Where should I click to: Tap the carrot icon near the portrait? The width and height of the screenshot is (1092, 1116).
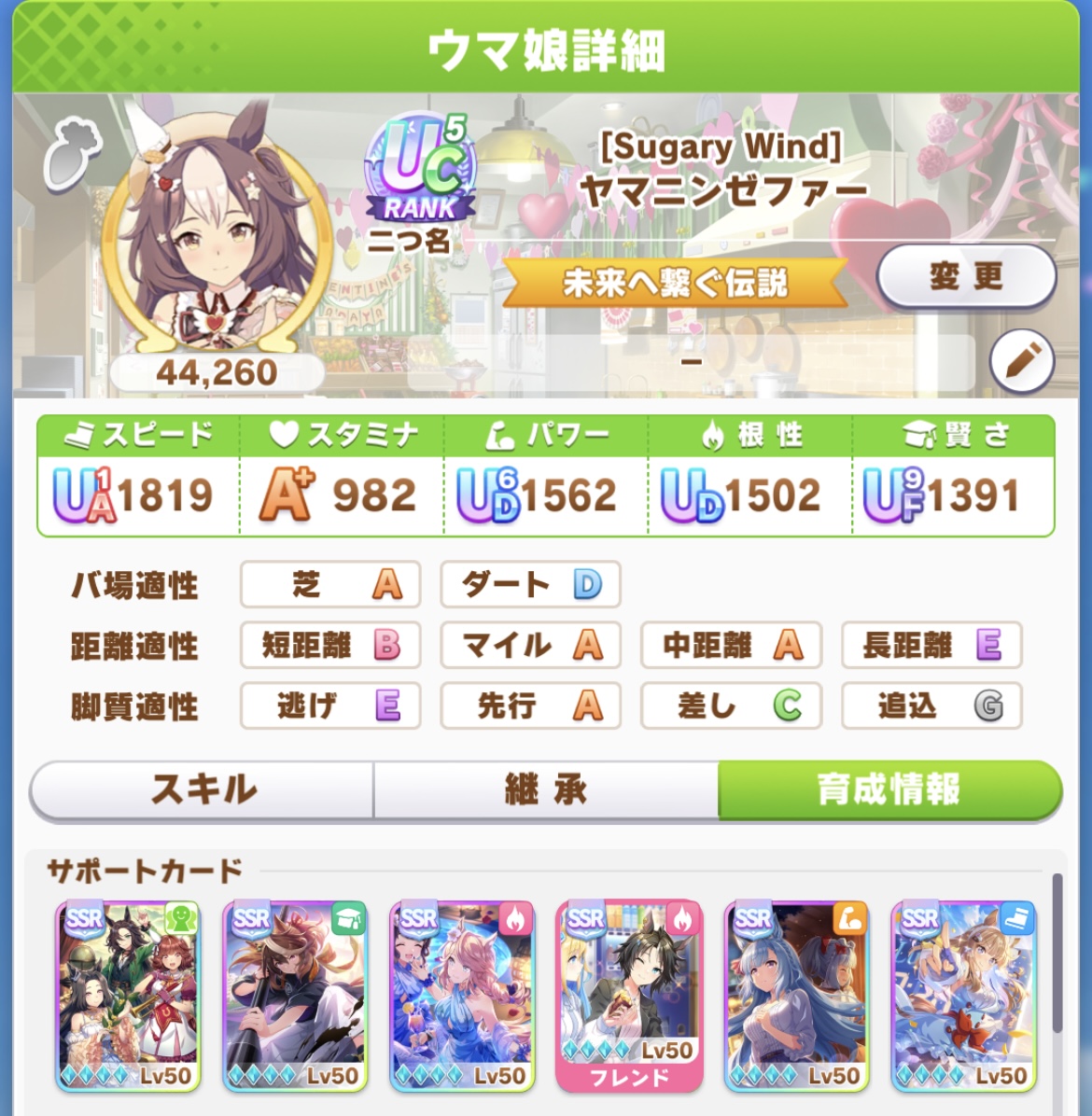(x=70, y=157)
